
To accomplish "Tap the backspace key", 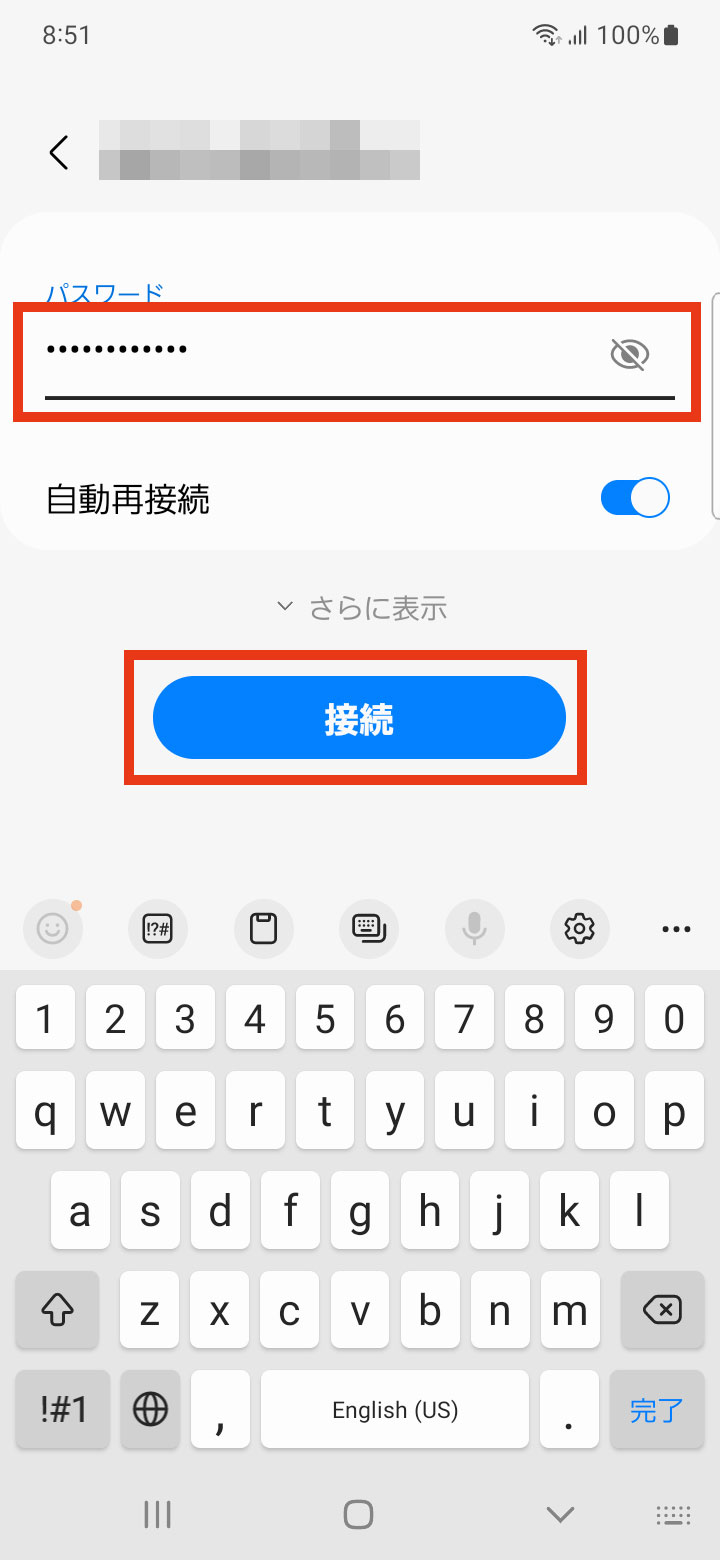I will (662, 1310).
